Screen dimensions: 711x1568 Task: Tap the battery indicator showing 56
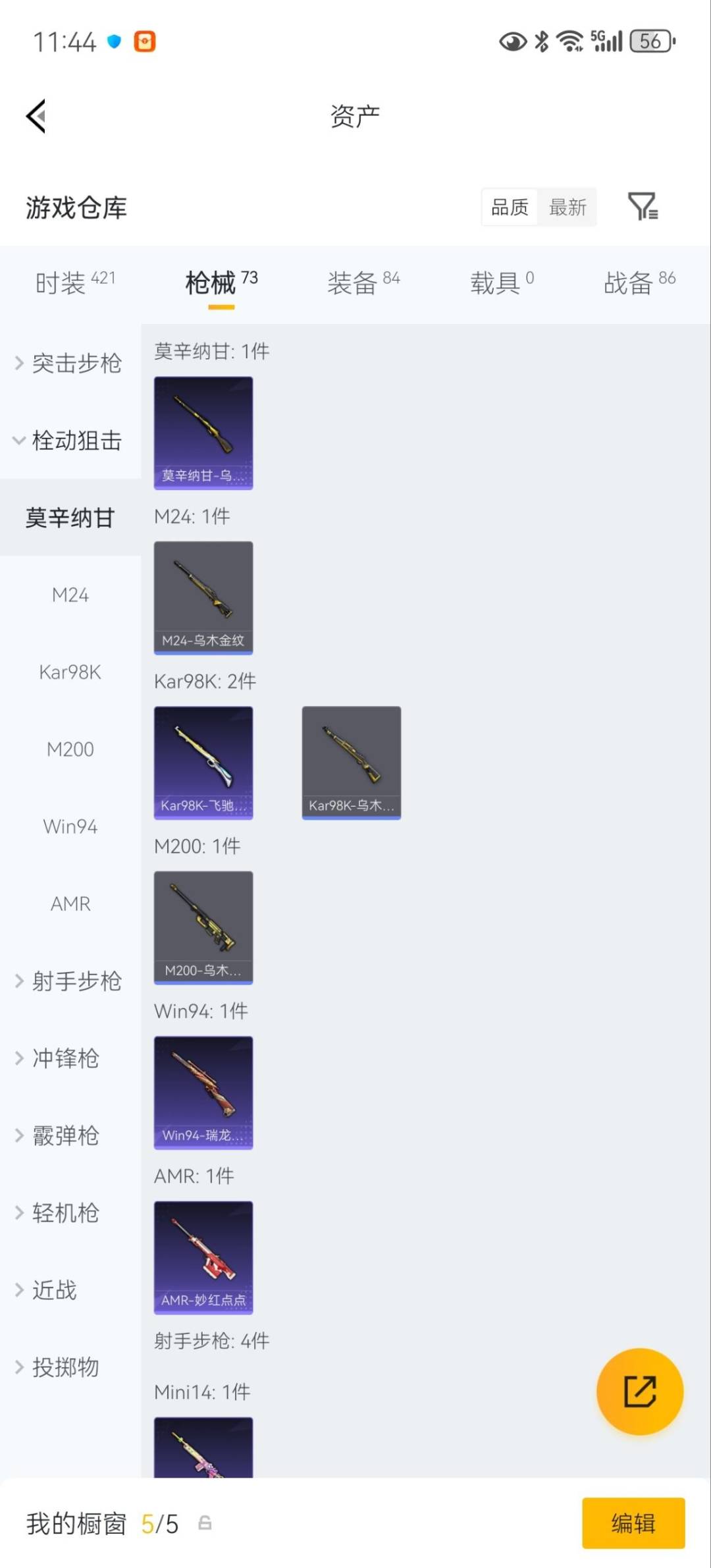650,41
